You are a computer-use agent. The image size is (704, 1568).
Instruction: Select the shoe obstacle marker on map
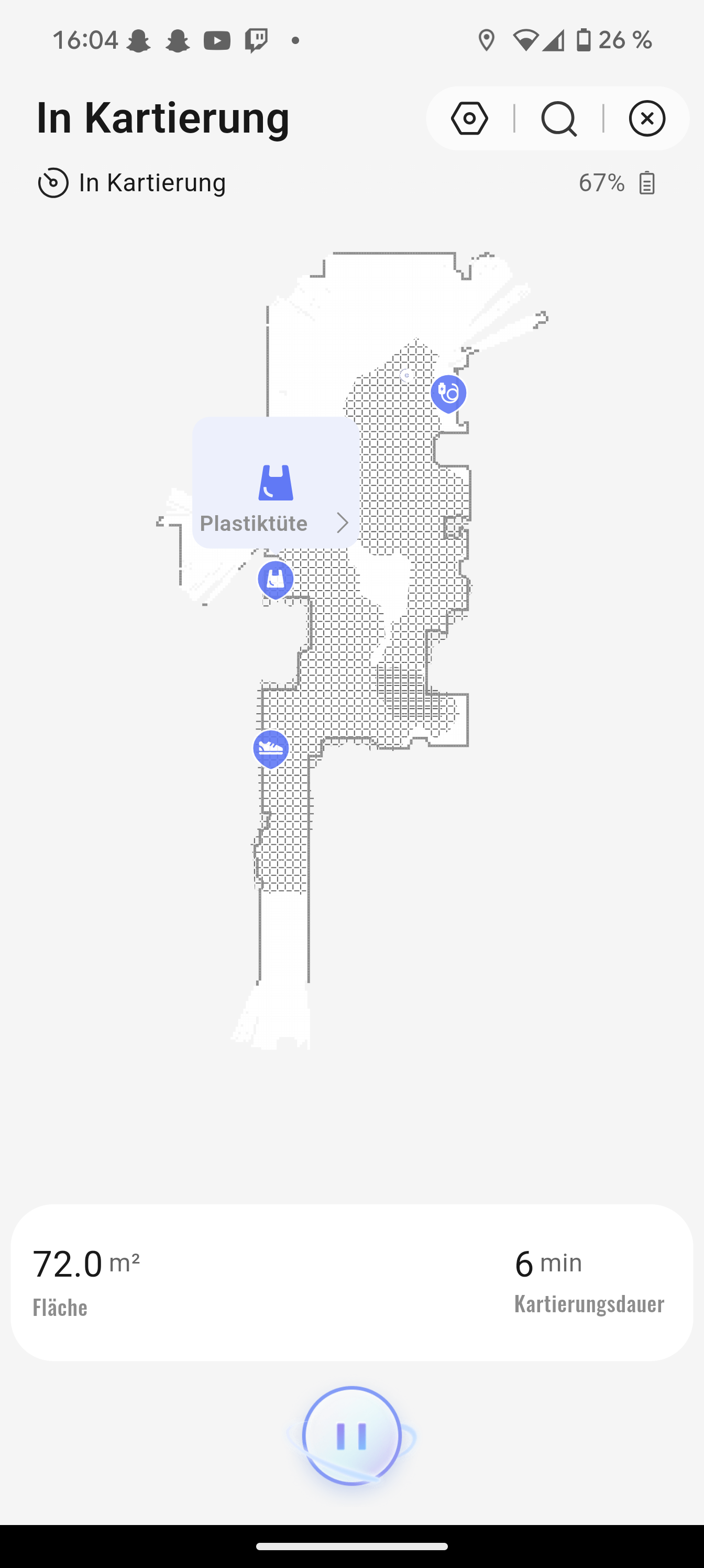(x=271, y=749)
